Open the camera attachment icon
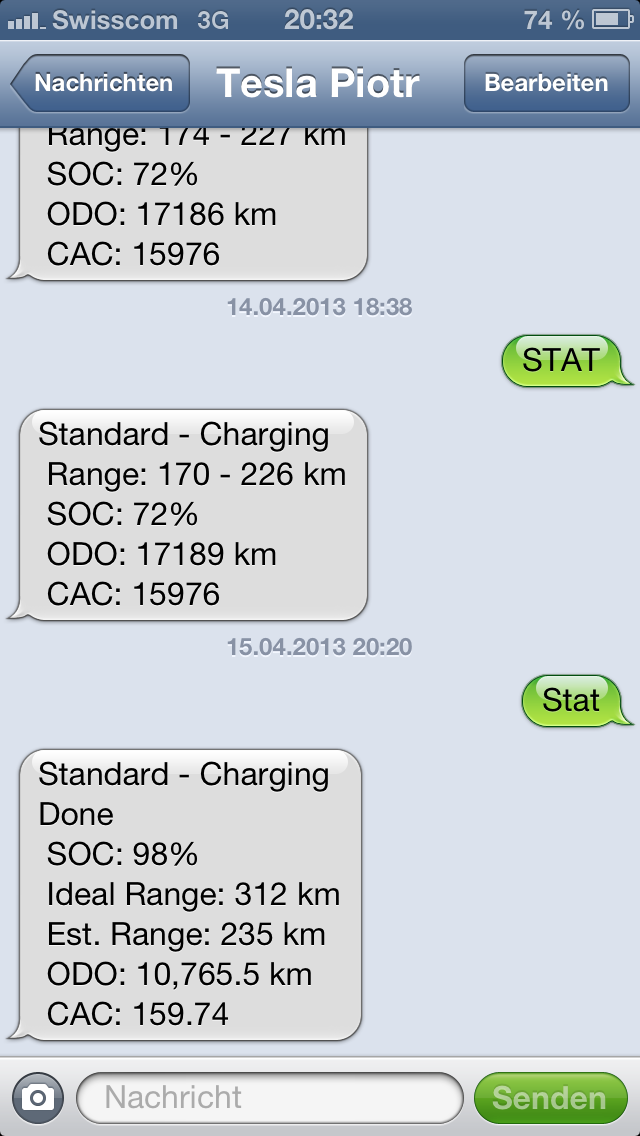 click(x=38, y=1097)
